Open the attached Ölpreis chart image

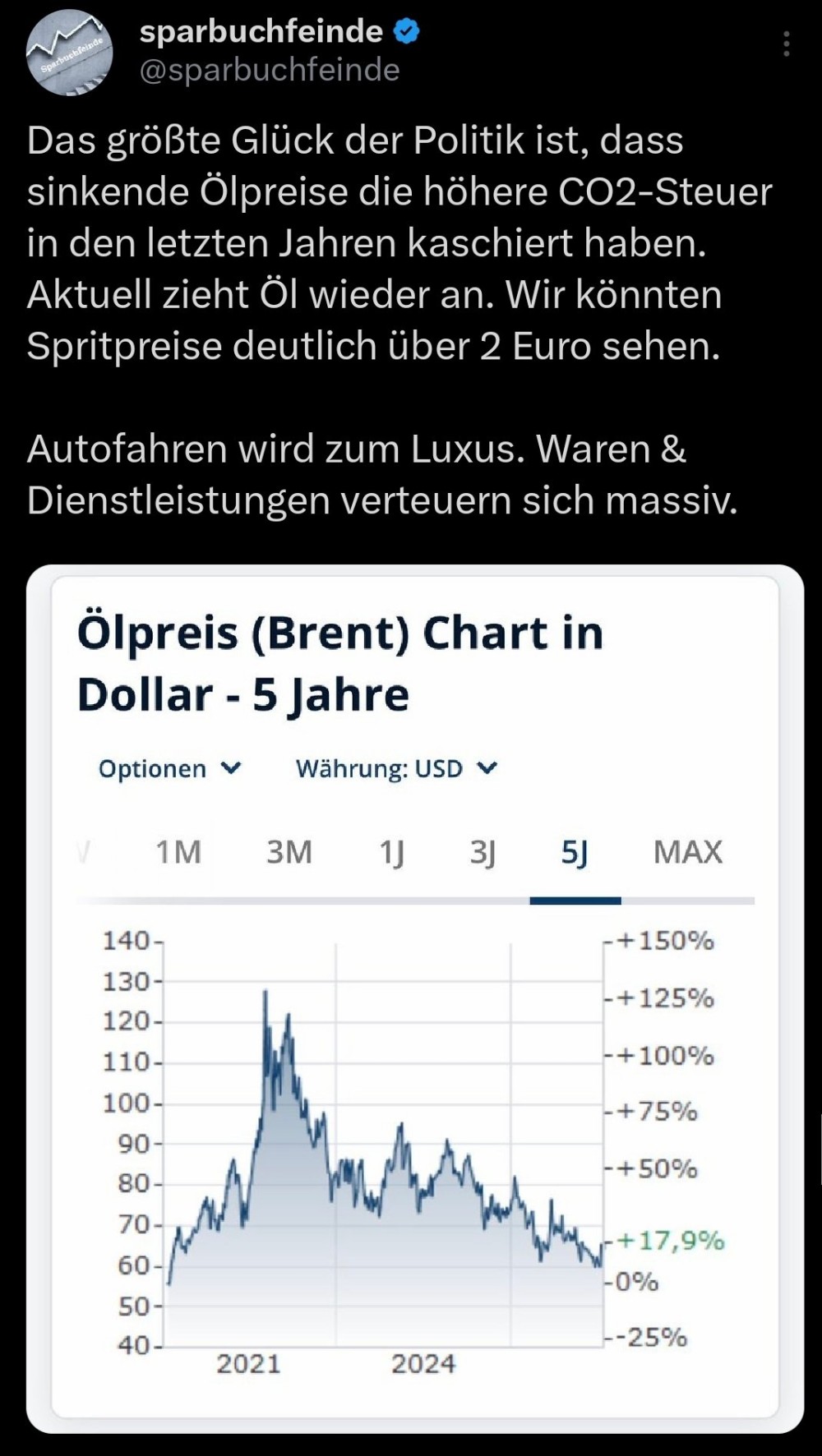415,998
